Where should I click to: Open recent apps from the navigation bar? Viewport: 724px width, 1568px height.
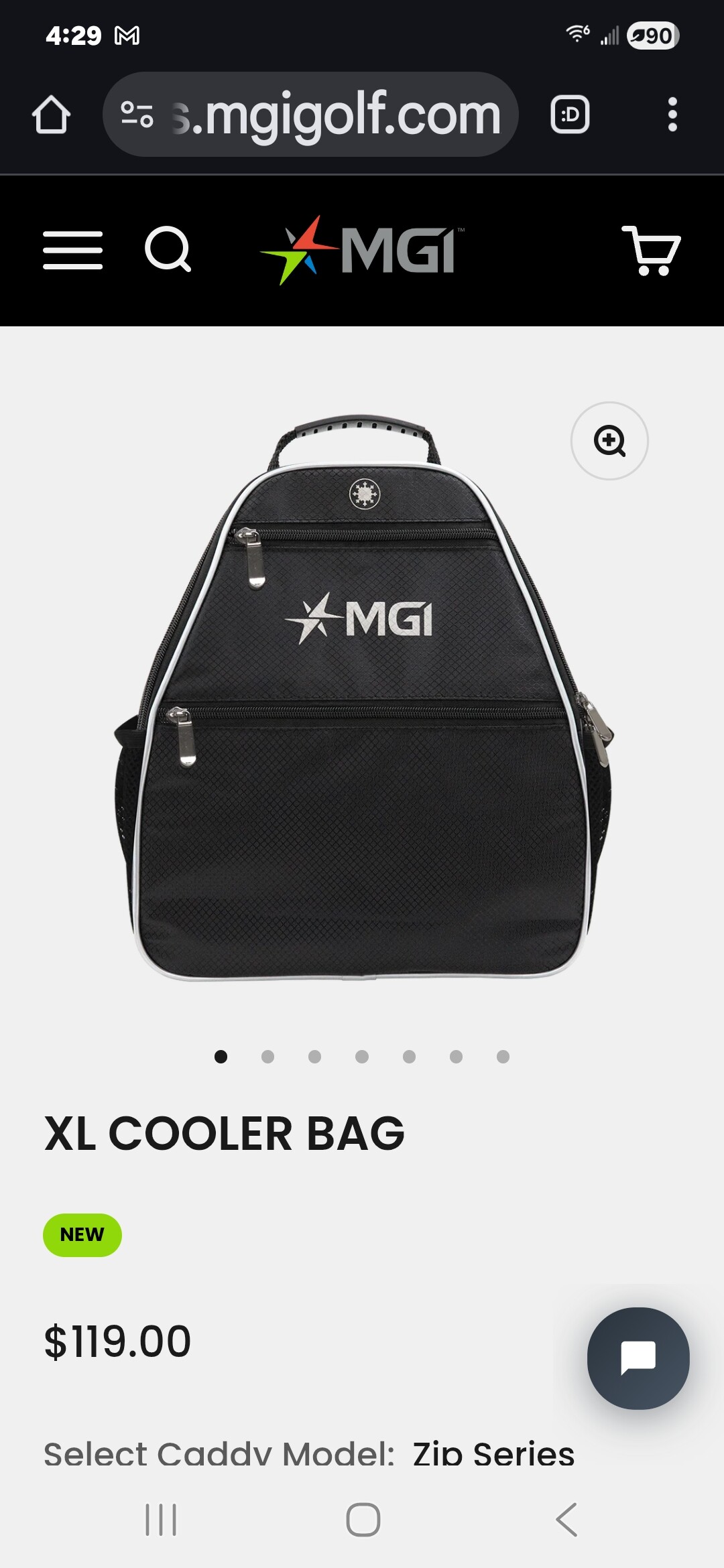pos(161,1519)
